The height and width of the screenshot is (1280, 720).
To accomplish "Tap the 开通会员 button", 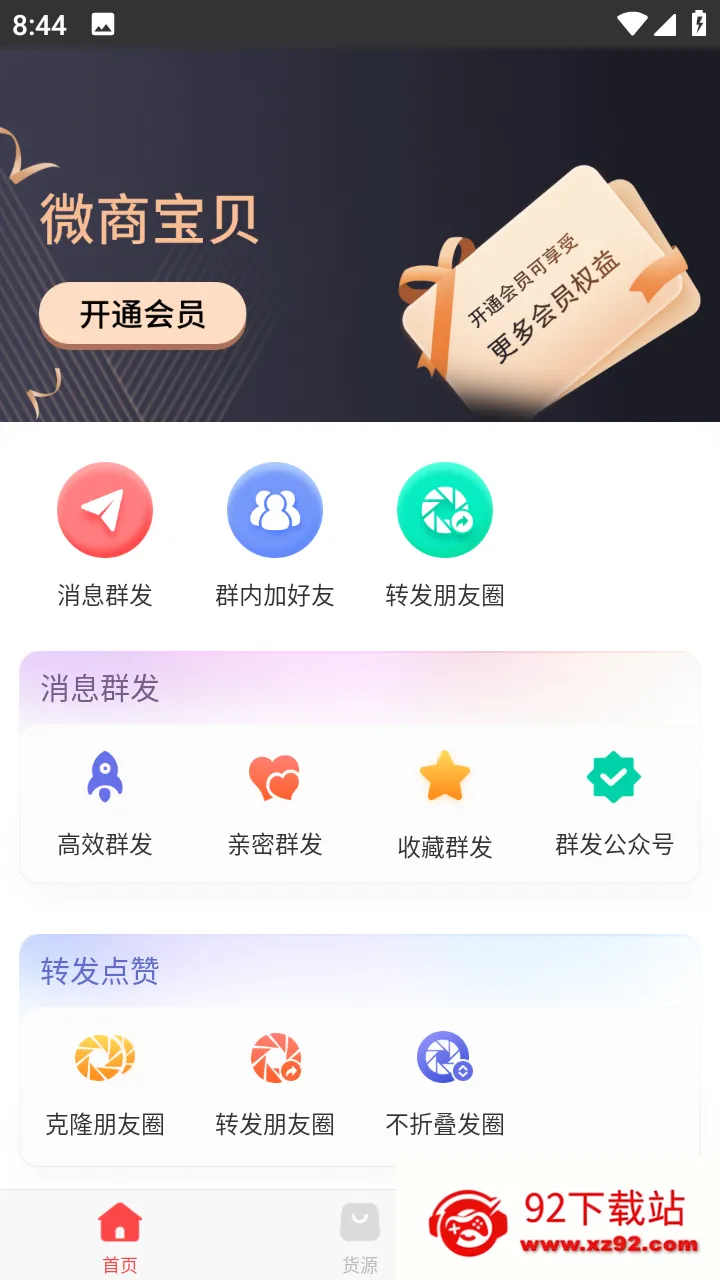I will coord(142,314).
